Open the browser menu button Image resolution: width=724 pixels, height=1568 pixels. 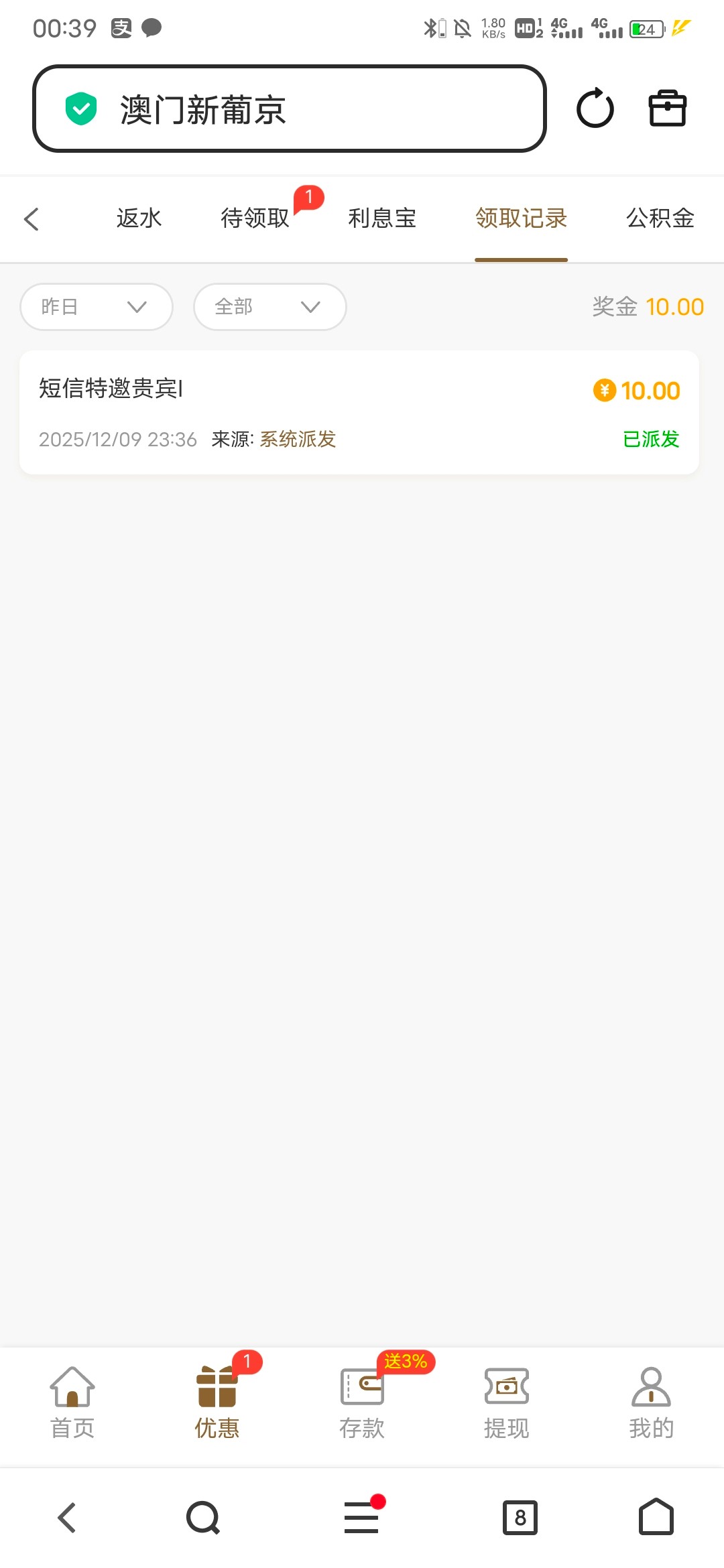(362, 1518)
